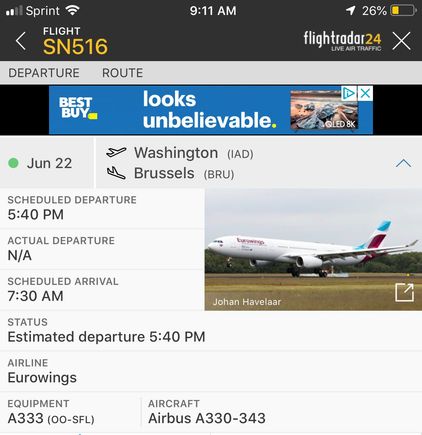
Task: Switch to the Departure tab
Action: [44, 73]
